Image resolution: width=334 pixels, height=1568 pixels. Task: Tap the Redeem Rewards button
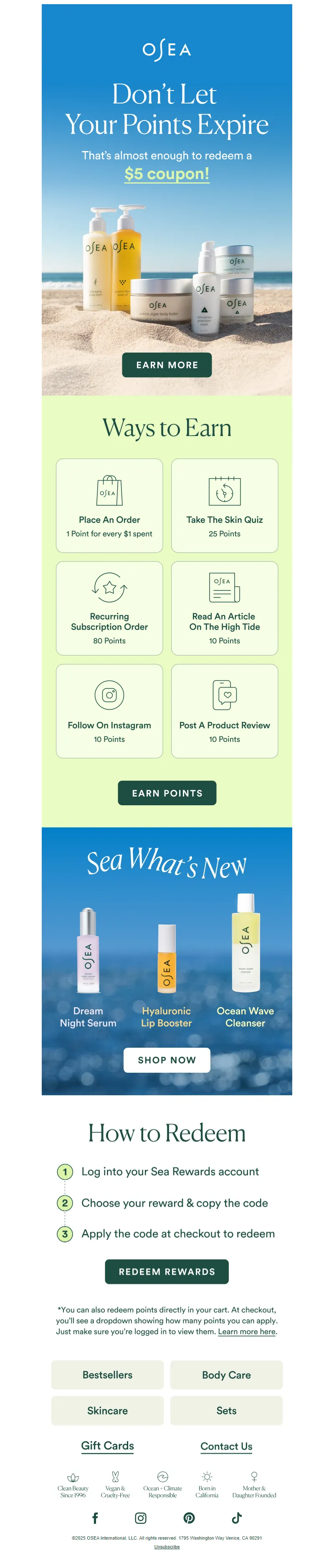[167, 1272]
